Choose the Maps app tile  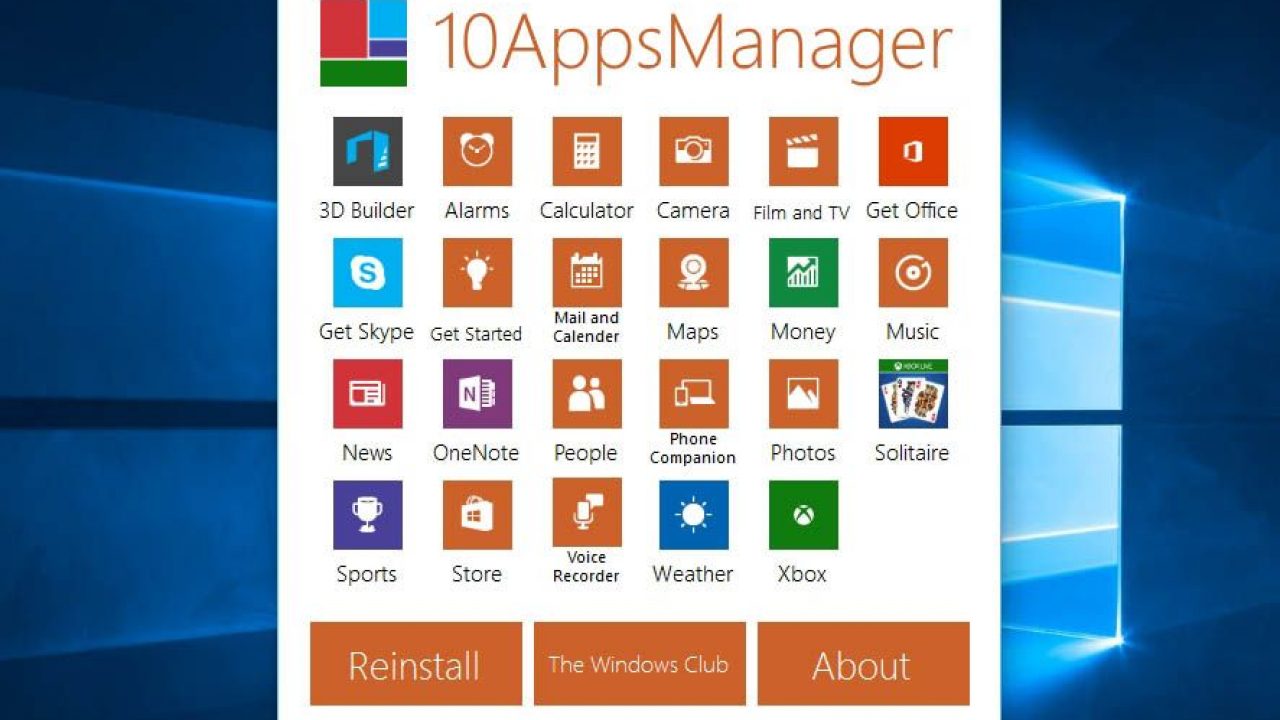click(x=693, y=273)
